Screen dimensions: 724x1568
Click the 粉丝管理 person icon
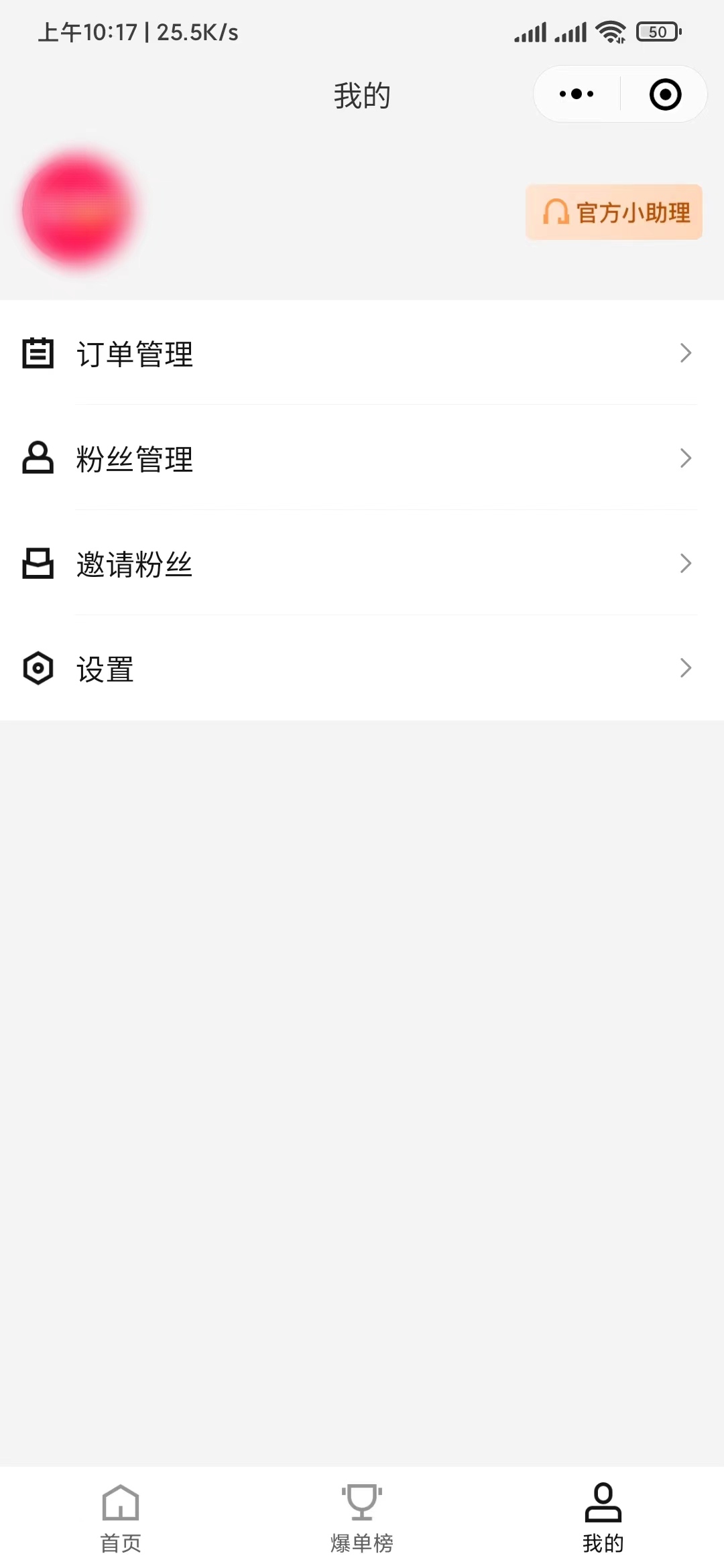[37, 458]
